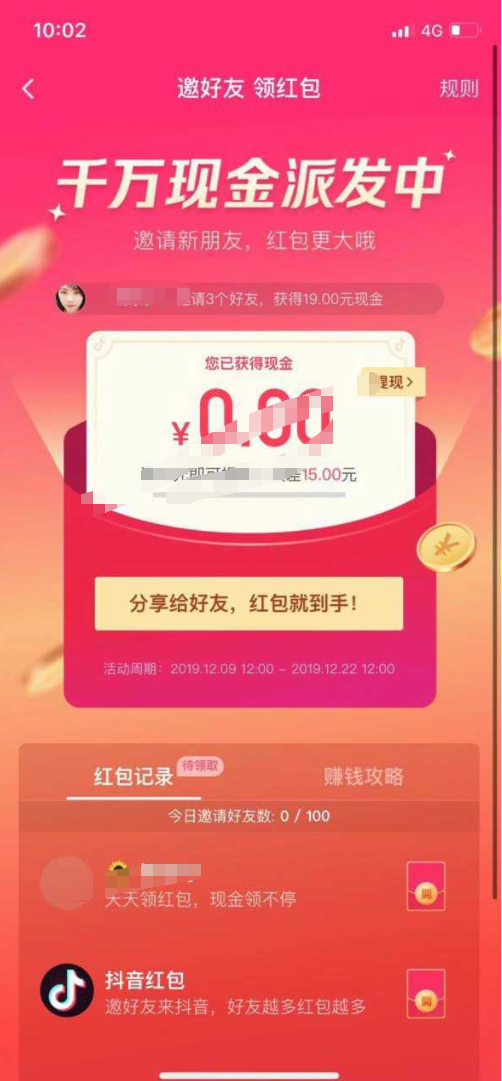502x1081 pixels.
Task: Tap the 提现 withdraw button
Action: [x=392, y=382]
